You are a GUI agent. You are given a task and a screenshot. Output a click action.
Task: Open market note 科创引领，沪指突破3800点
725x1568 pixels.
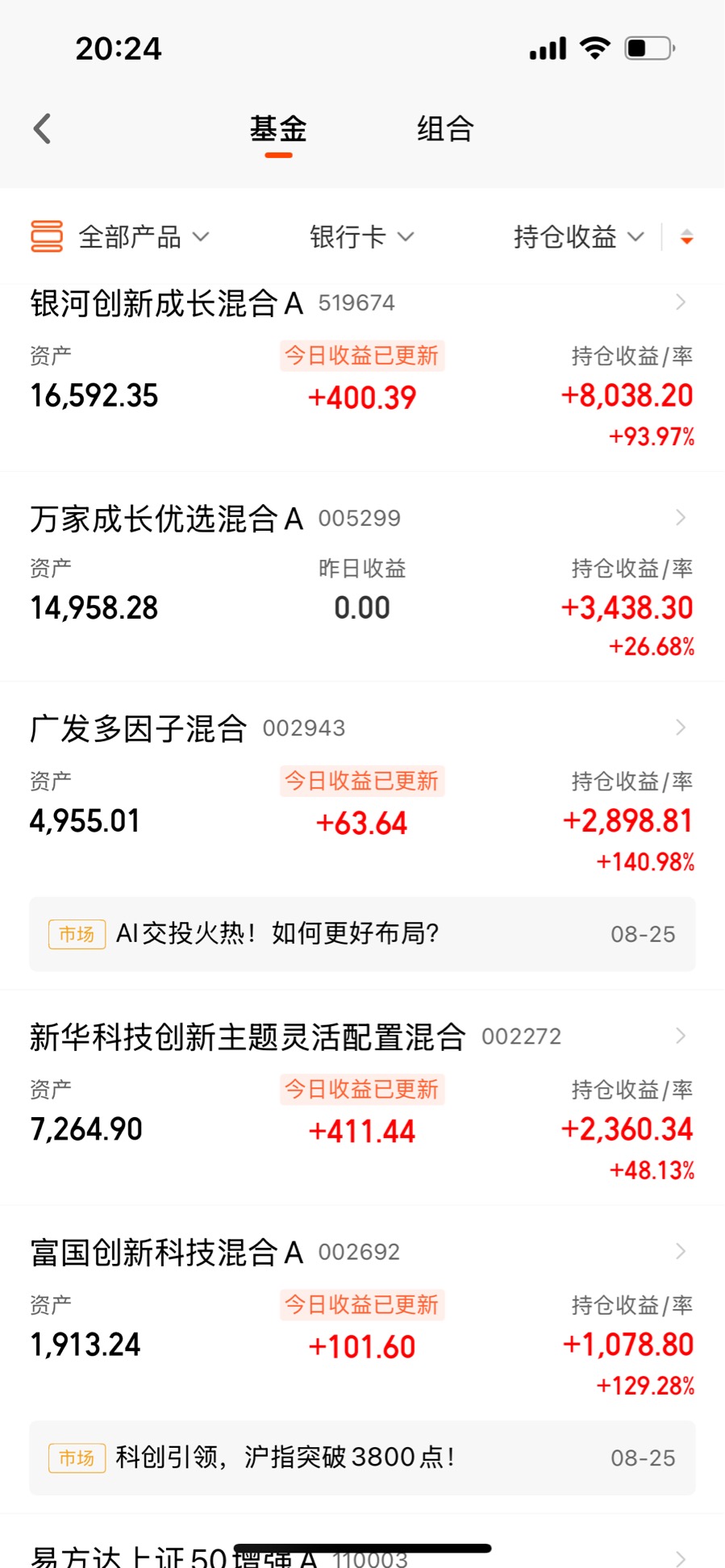pyautogui.click(x=362, y=1457)
